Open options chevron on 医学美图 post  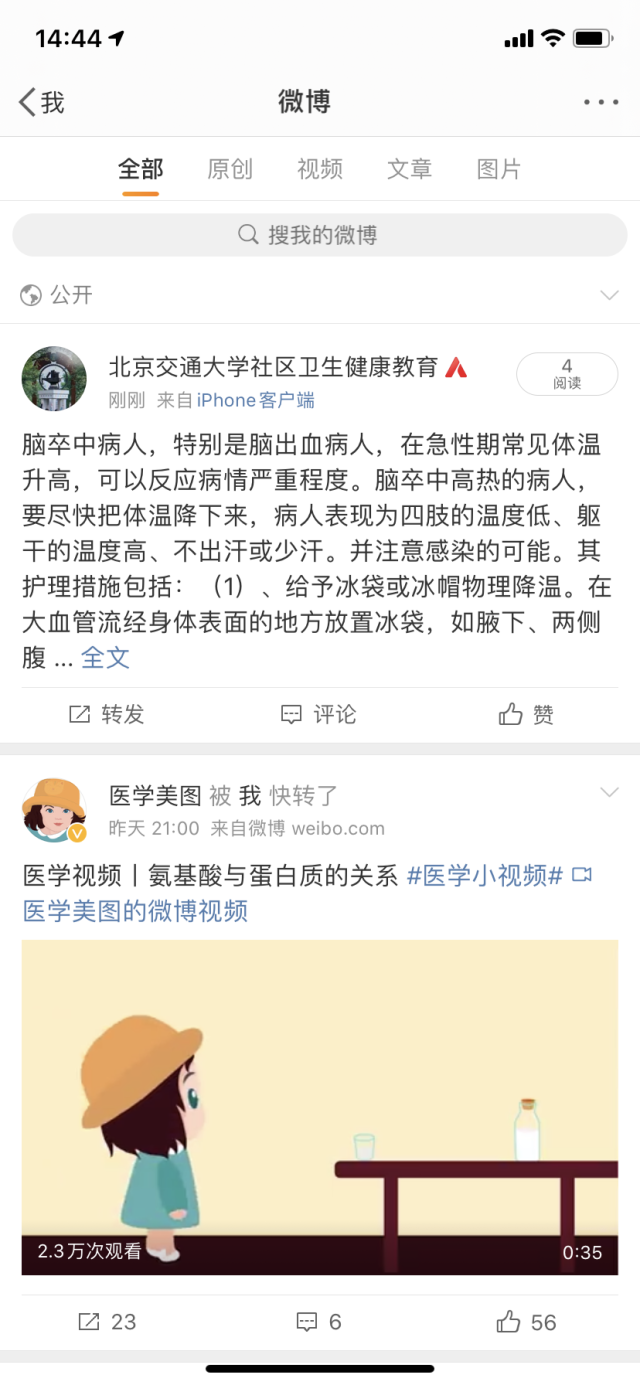[x=608, y=793]
